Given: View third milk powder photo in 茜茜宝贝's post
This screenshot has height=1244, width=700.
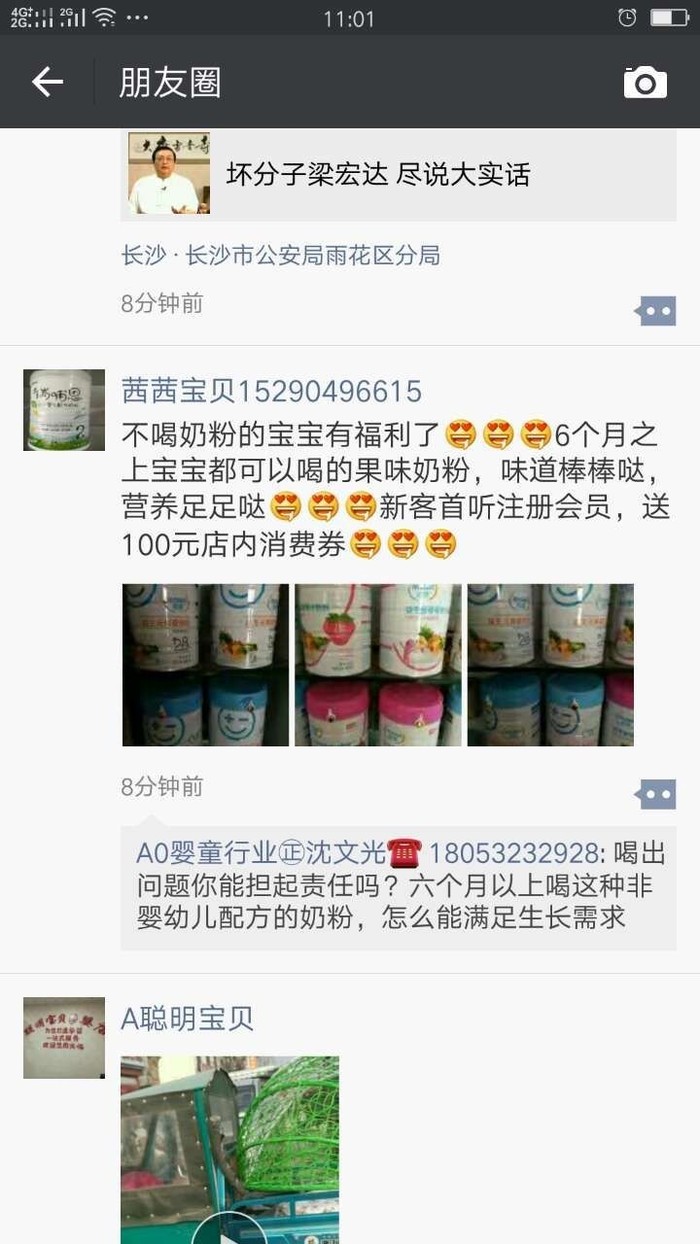Looking at the screenshot, I should pos(550,665).
